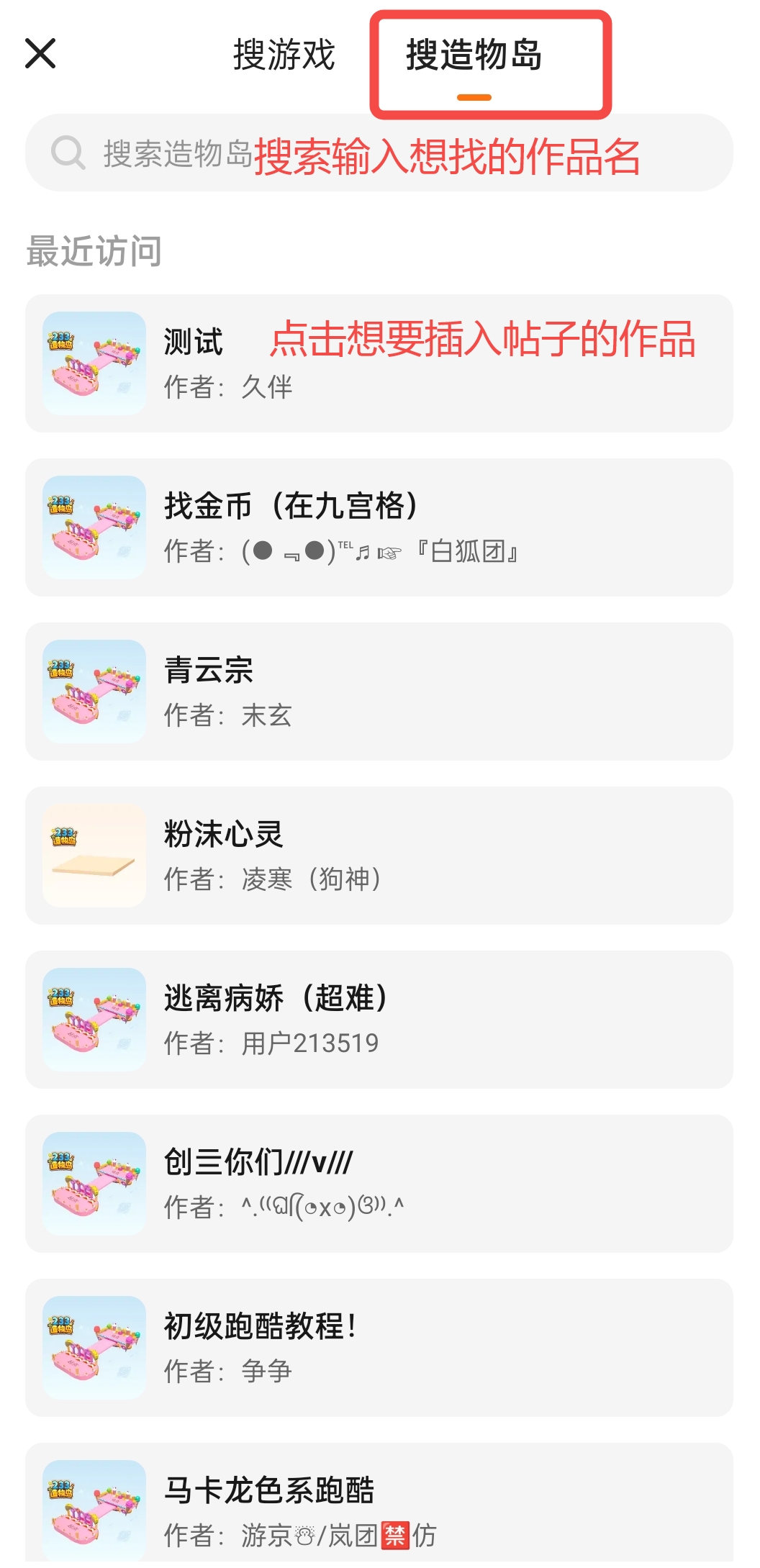
Task: Choose the work 找金币（在九宫格）
Action: (x=379, y=527)
